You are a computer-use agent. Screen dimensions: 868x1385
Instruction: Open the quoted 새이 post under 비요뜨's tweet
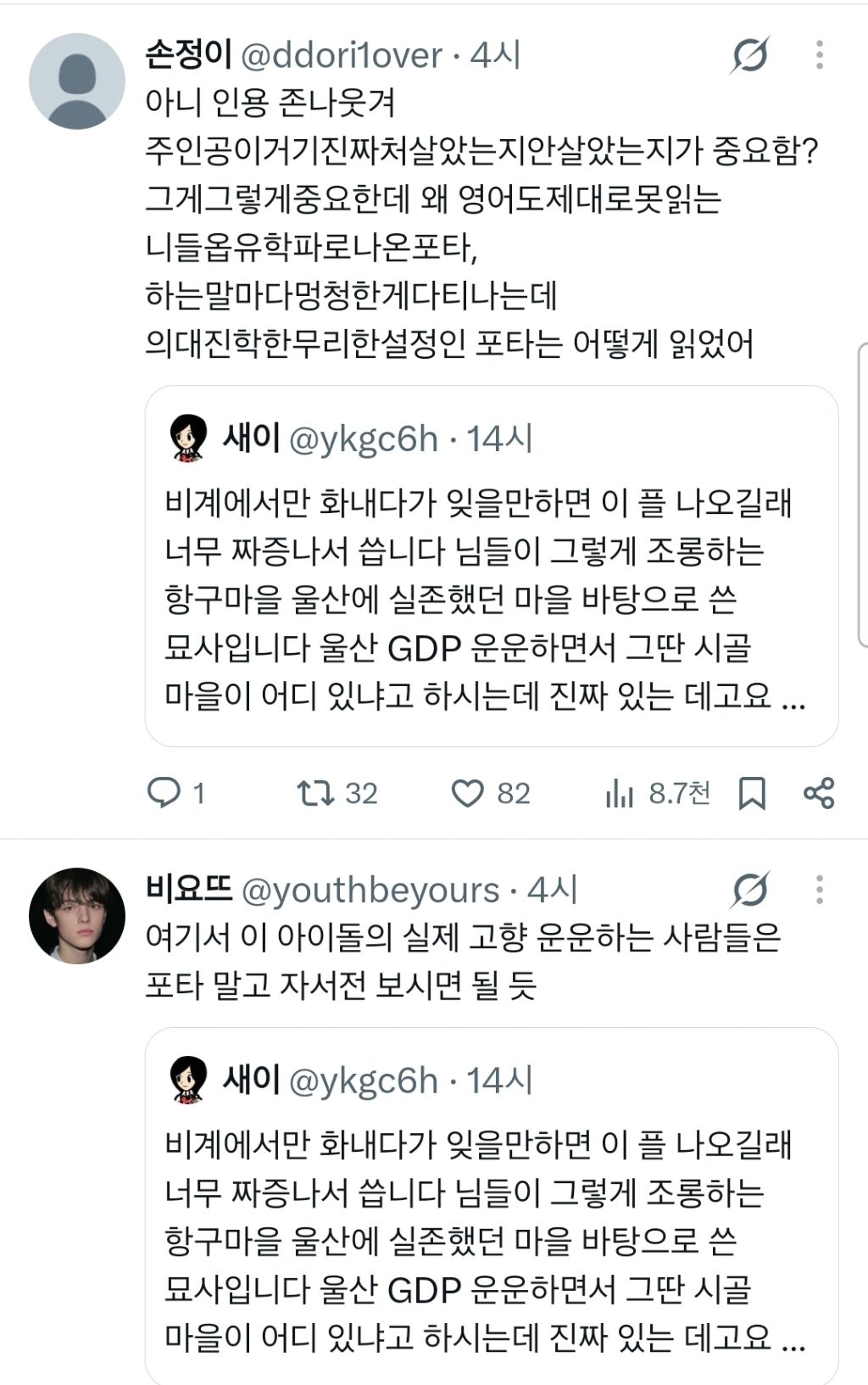[x=492, y=1206]
